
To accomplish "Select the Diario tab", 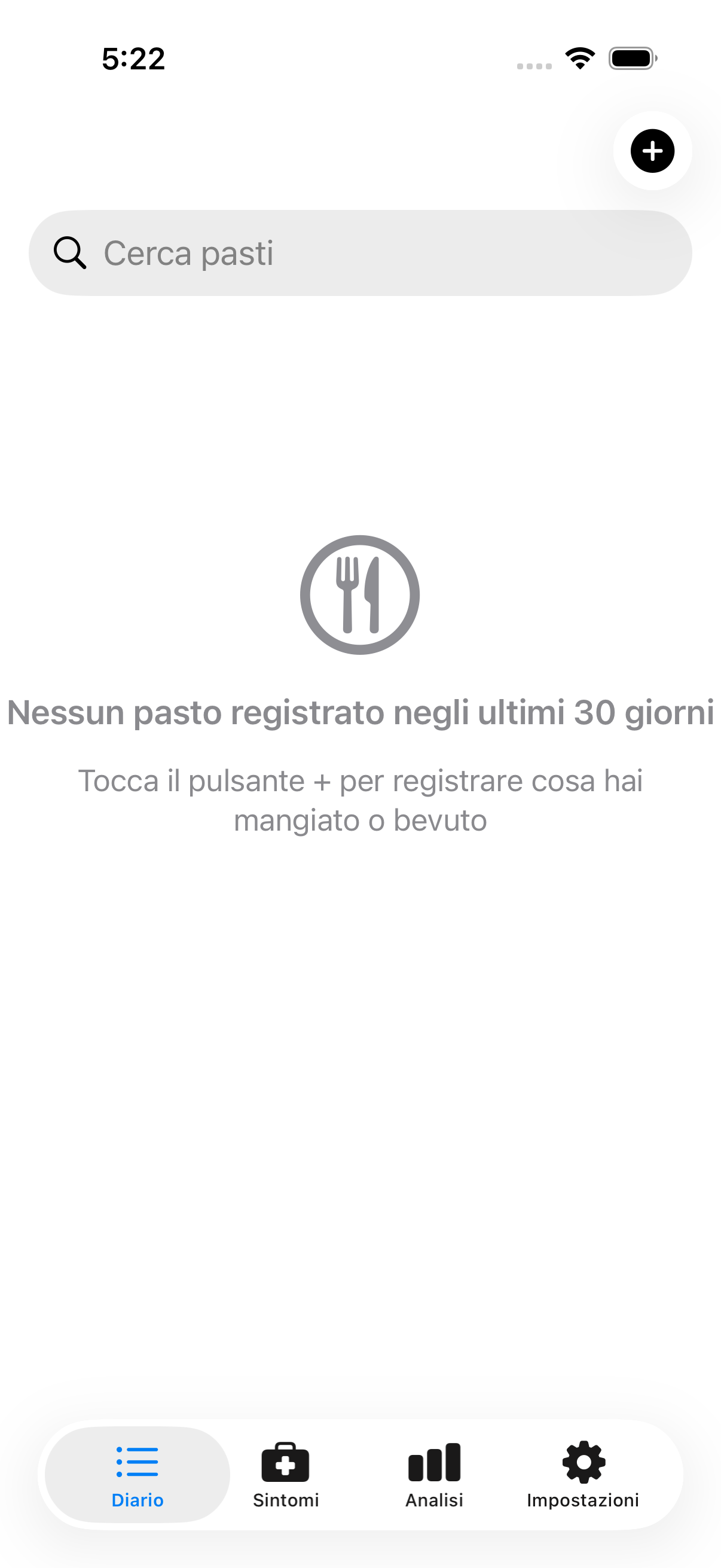I will point(136,1473).
